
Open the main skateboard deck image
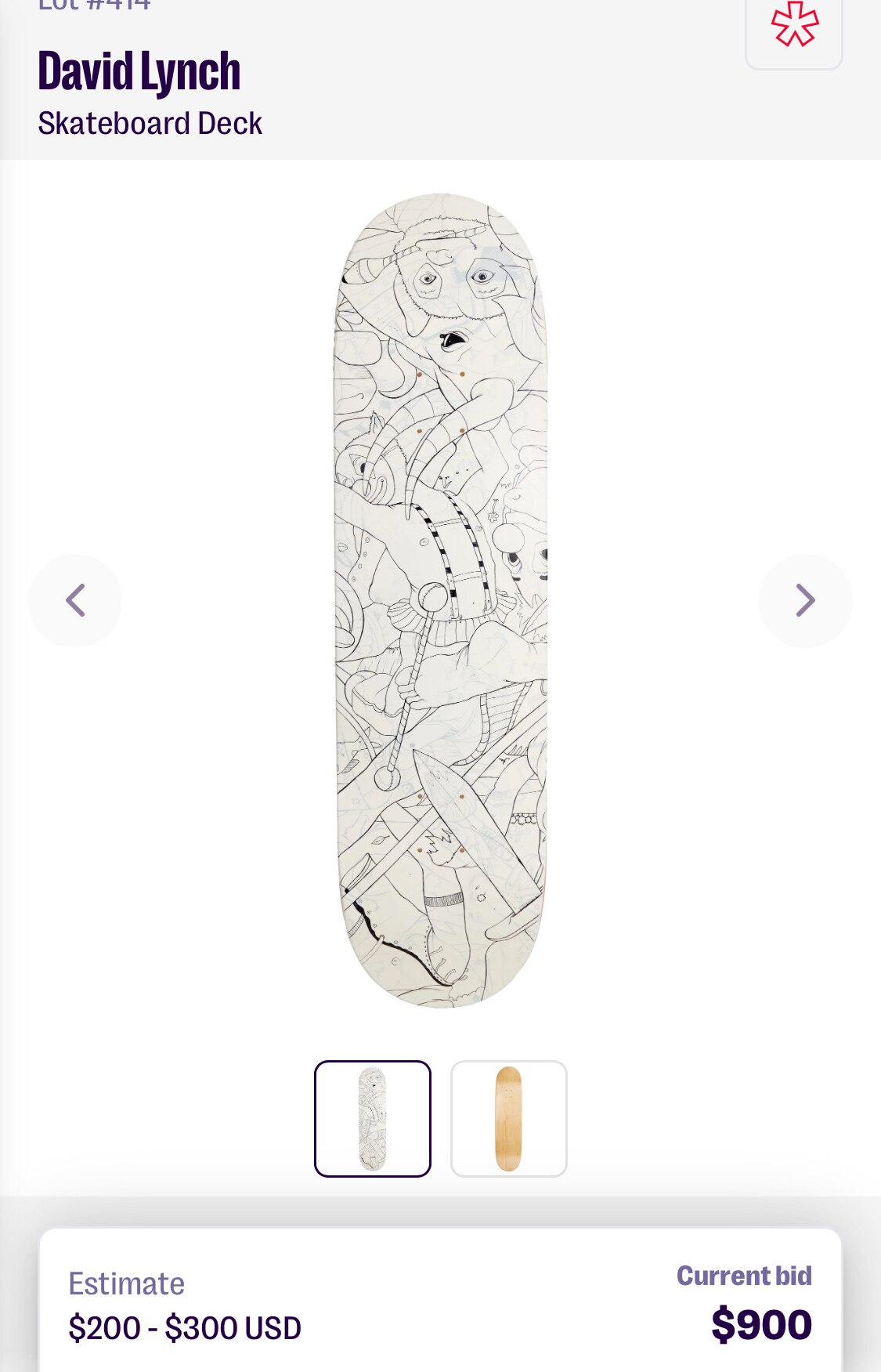coord(441,600)
